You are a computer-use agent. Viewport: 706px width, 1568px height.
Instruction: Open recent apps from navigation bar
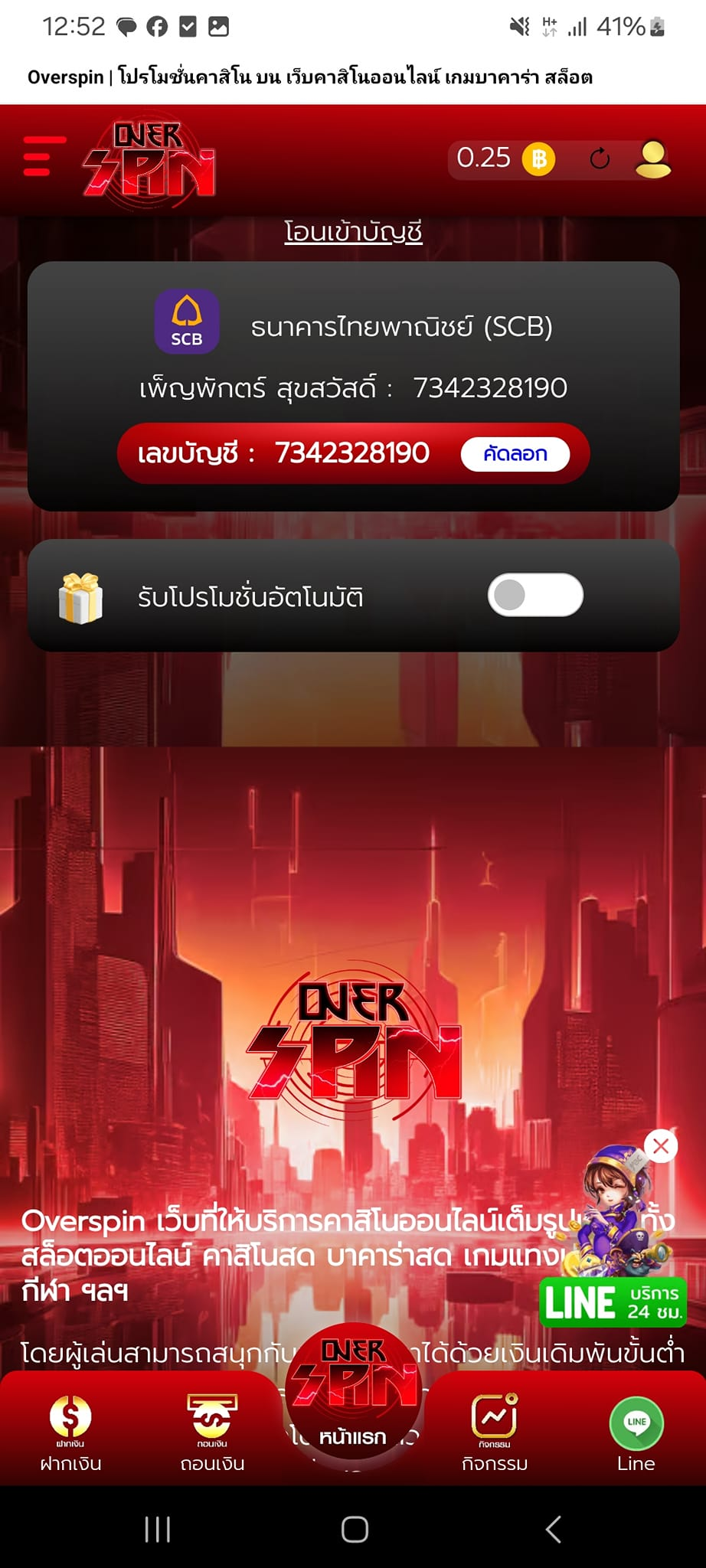tap(157, 1529)
